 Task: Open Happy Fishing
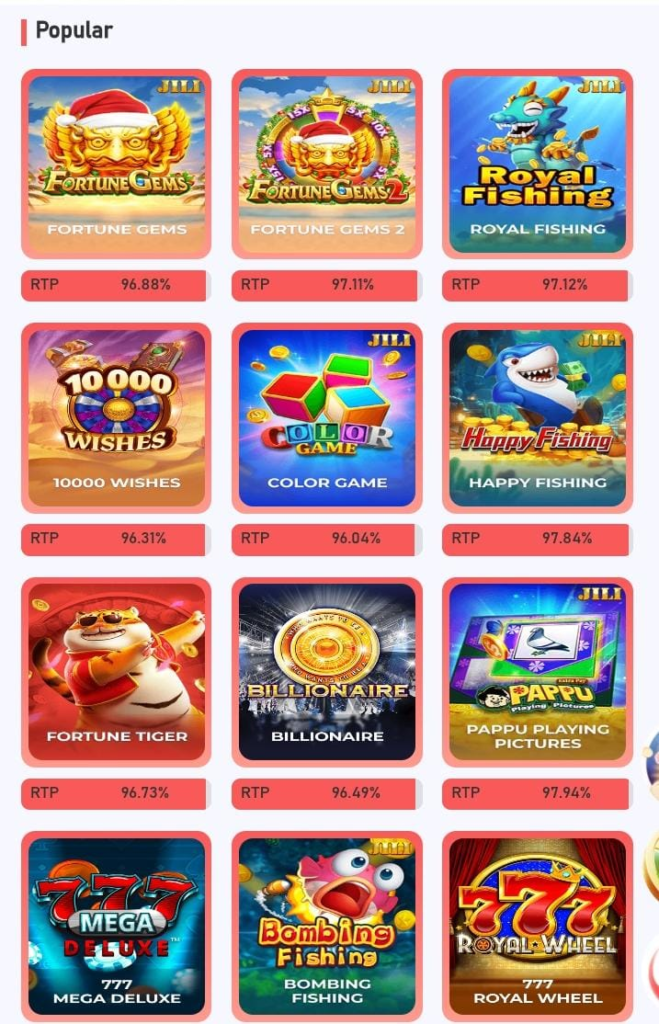pos(537,418)
